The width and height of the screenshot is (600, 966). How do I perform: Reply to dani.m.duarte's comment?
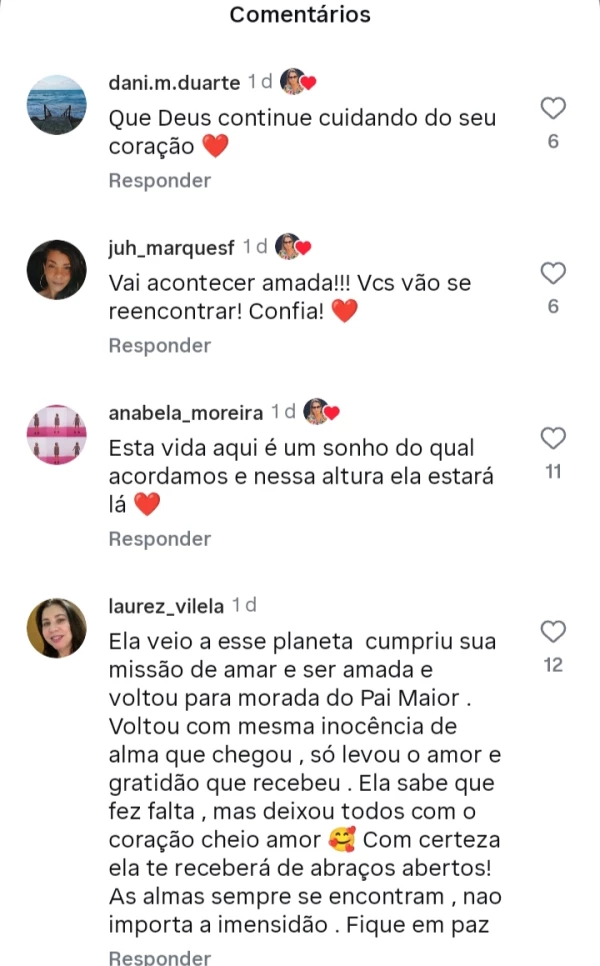click(160, 181)
